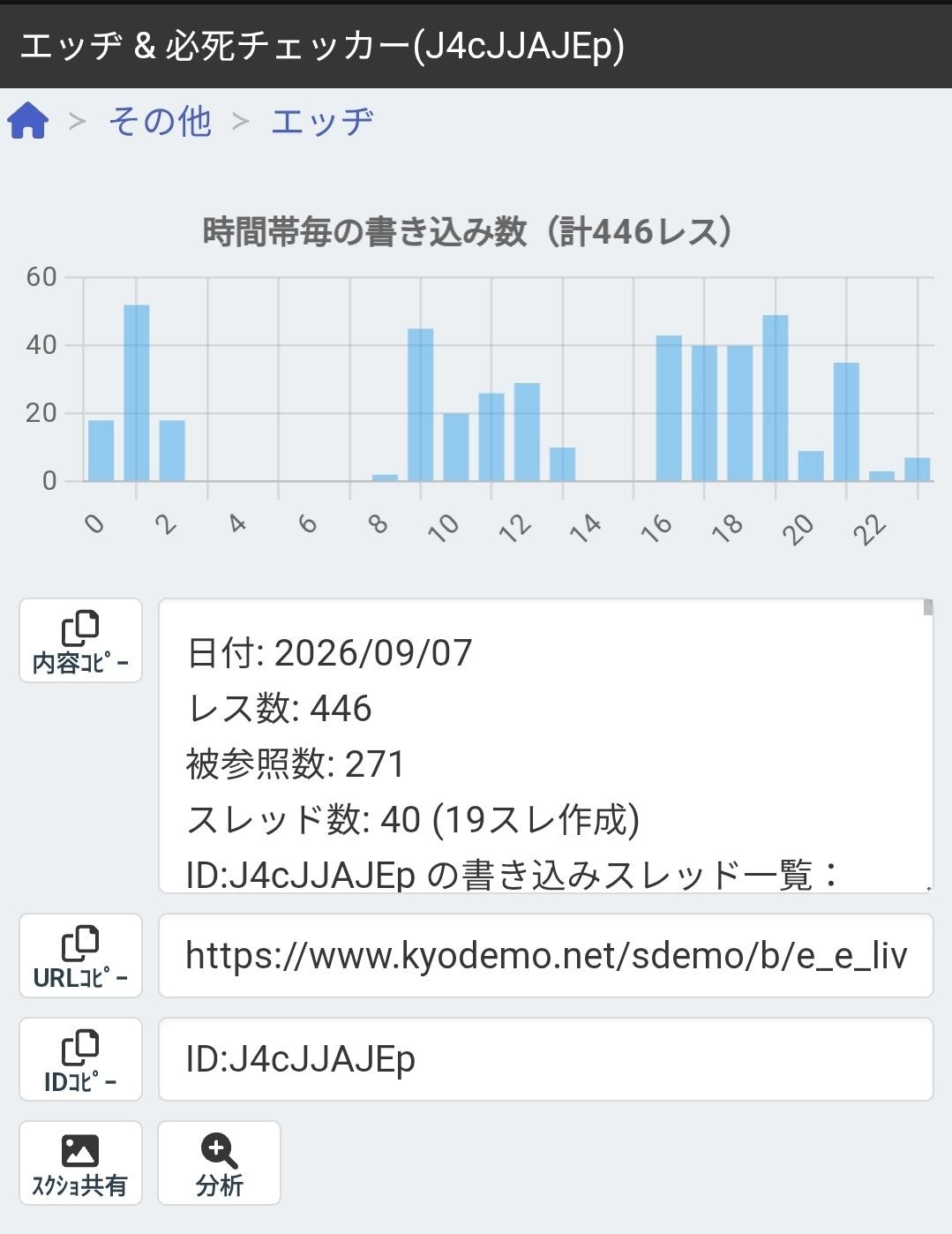
Task: Copy the URL with URLコピー button
Action: [x=80, y=956]
